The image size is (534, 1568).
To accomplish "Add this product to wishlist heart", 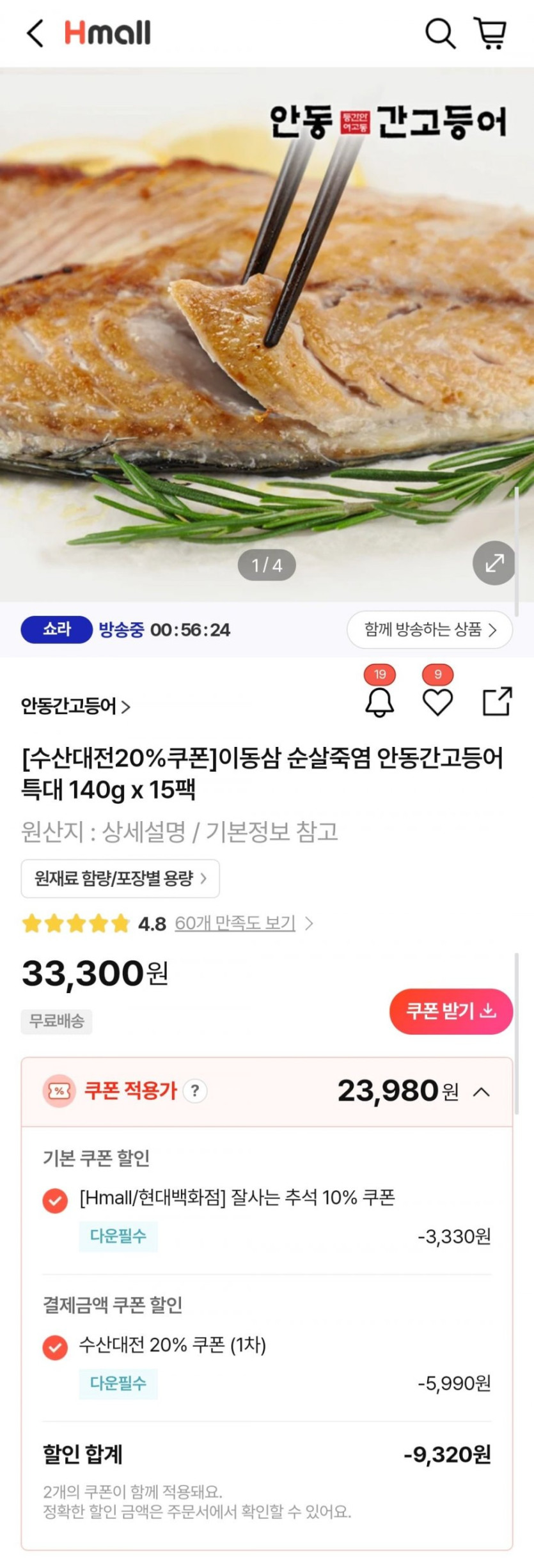I will (x=438, y=703).
